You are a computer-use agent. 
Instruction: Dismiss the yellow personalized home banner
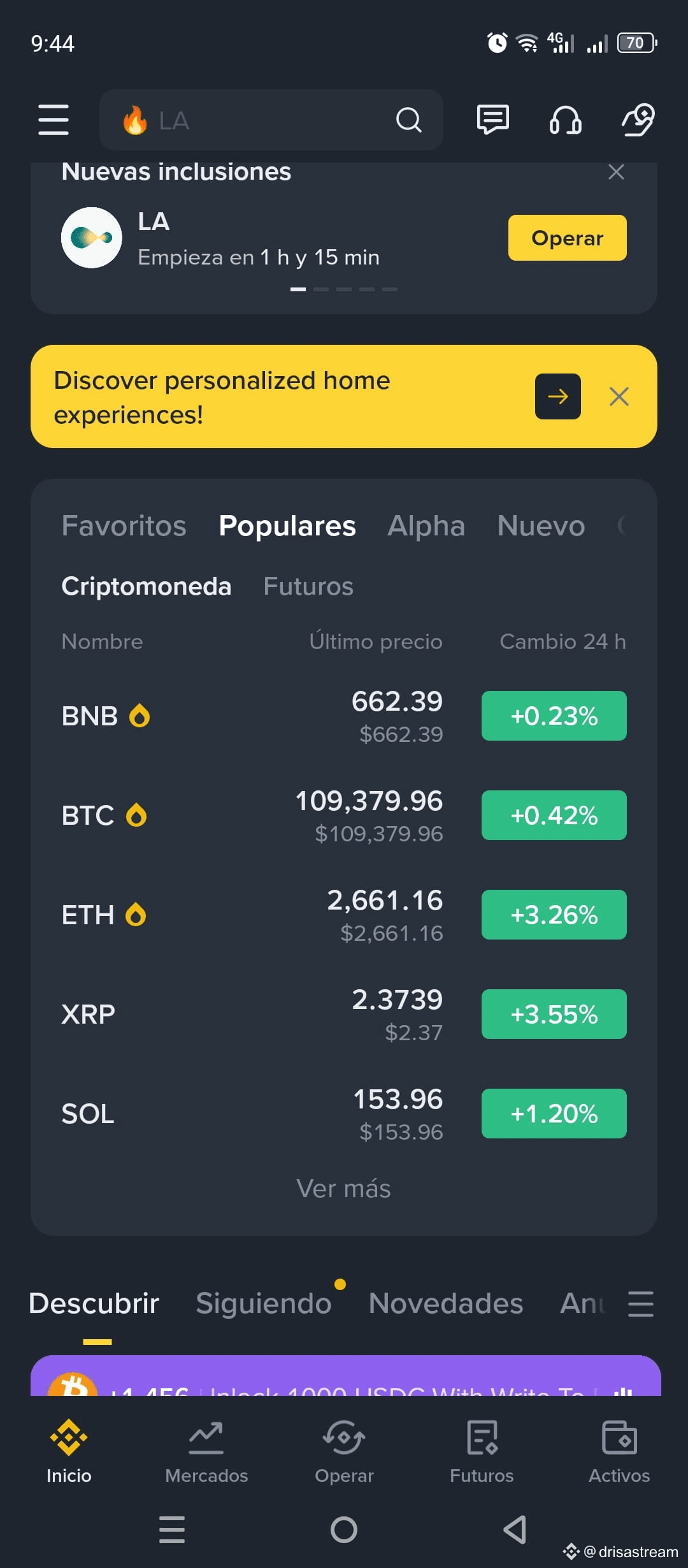pyautogui.click(x=619, y=396)
